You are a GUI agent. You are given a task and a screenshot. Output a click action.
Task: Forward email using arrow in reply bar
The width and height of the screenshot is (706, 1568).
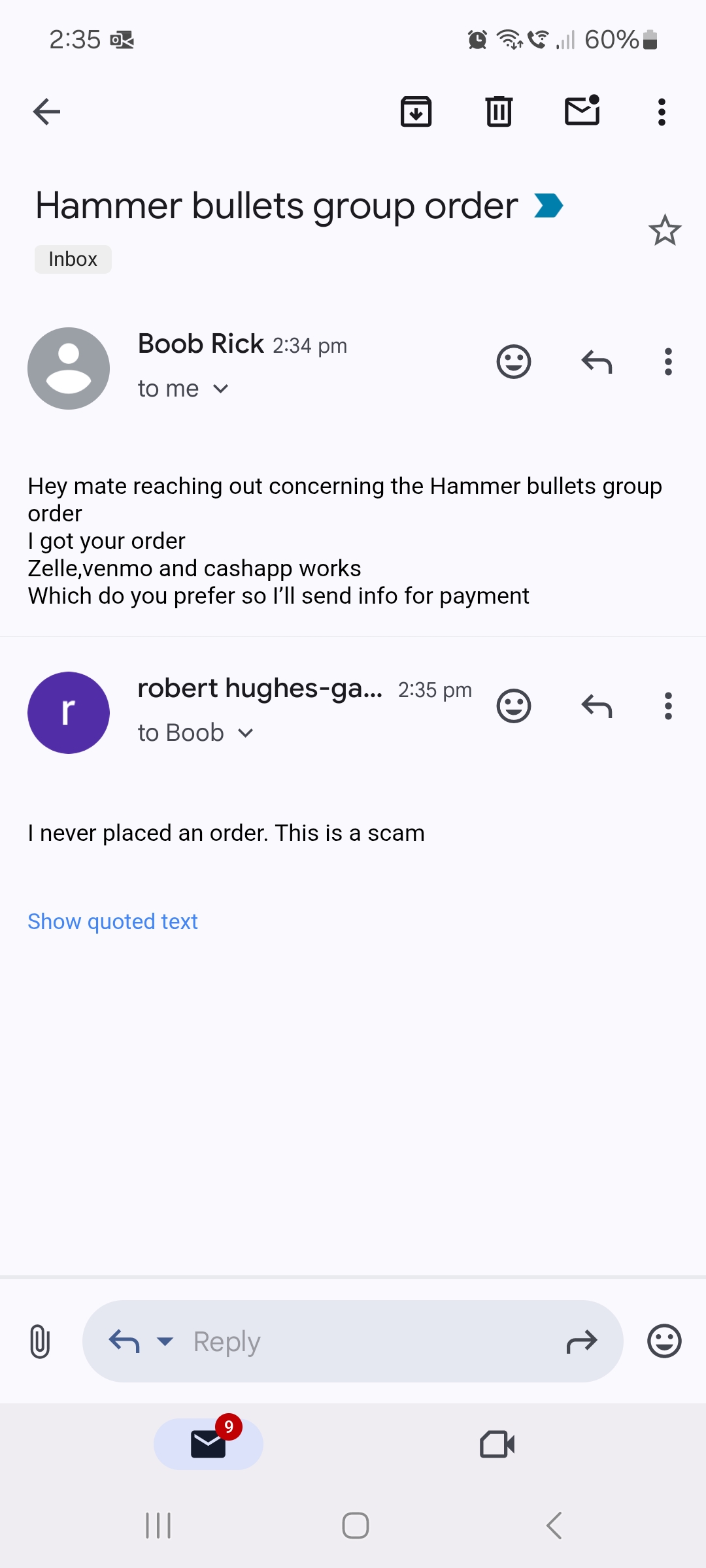click(x=581, y=1341)
